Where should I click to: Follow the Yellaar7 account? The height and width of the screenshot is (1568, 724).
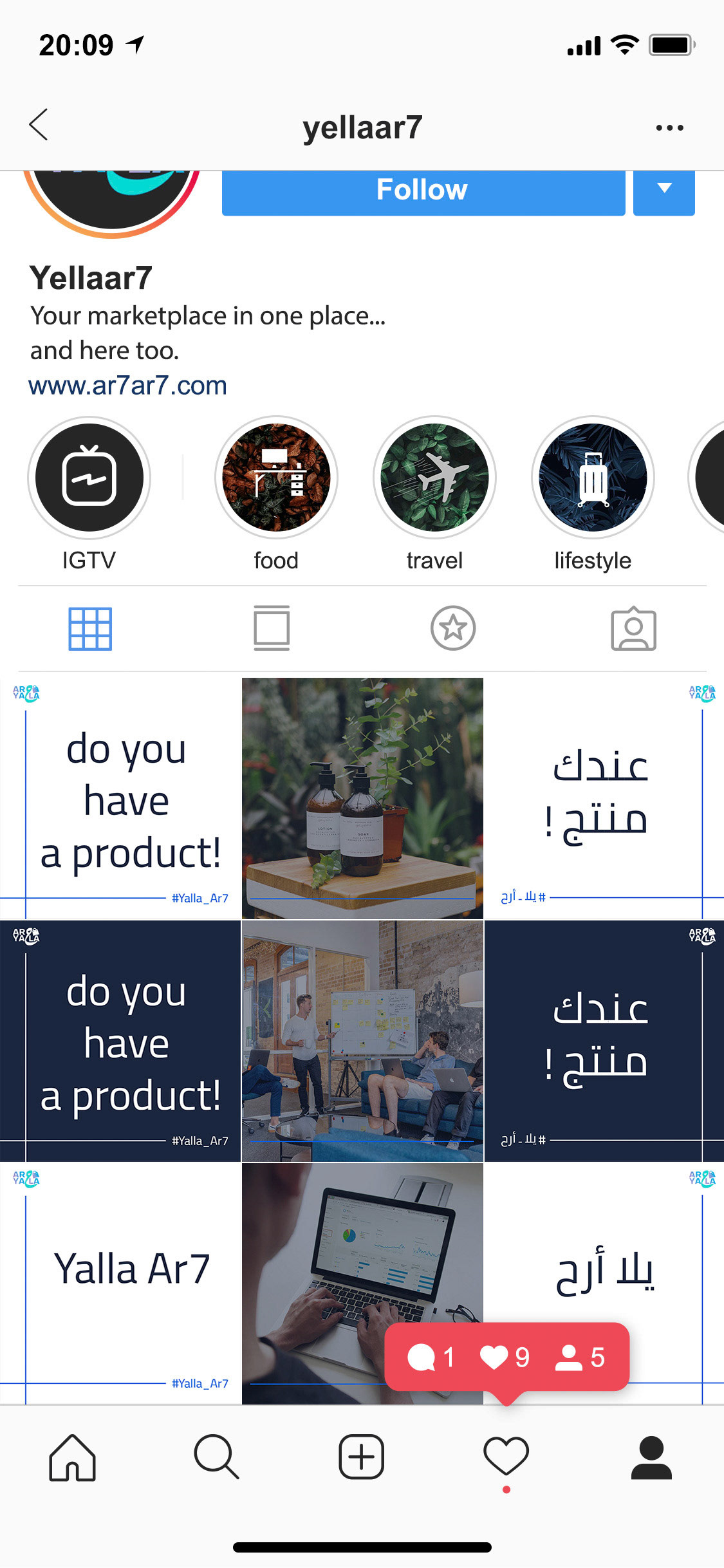[x=423, y=191]
